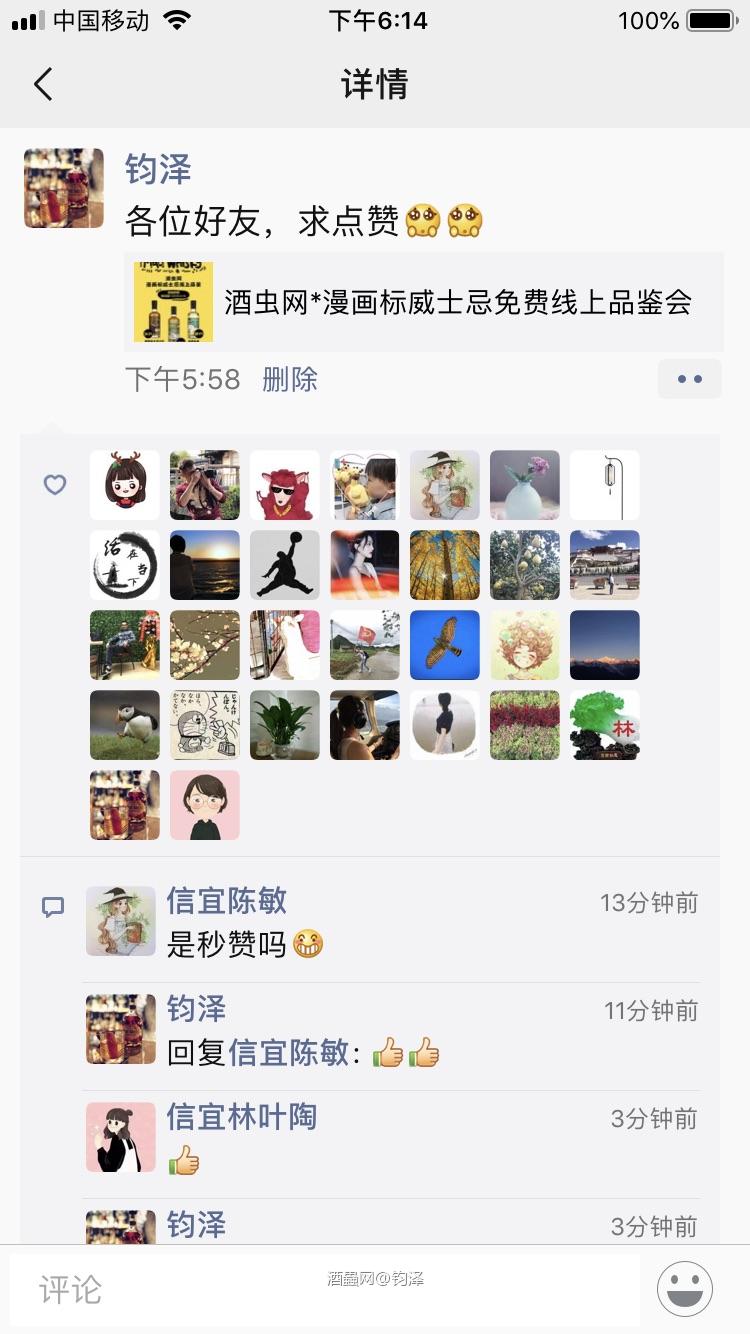Tap the Doraemon liker avatar
750x1334 pixels.
(x=204, y=724)
